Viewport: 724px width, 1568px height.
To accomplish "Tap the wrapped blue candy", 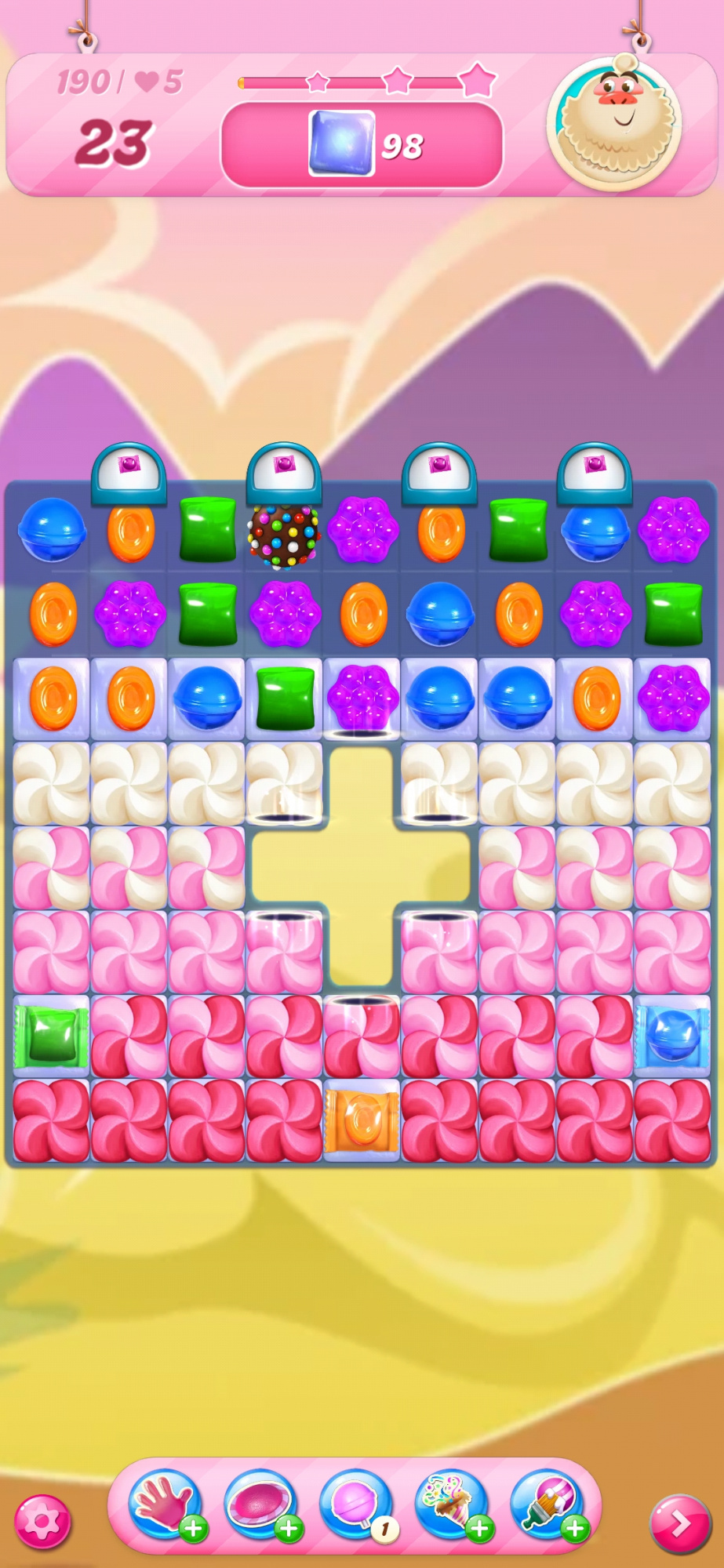I will [672, 1036].
